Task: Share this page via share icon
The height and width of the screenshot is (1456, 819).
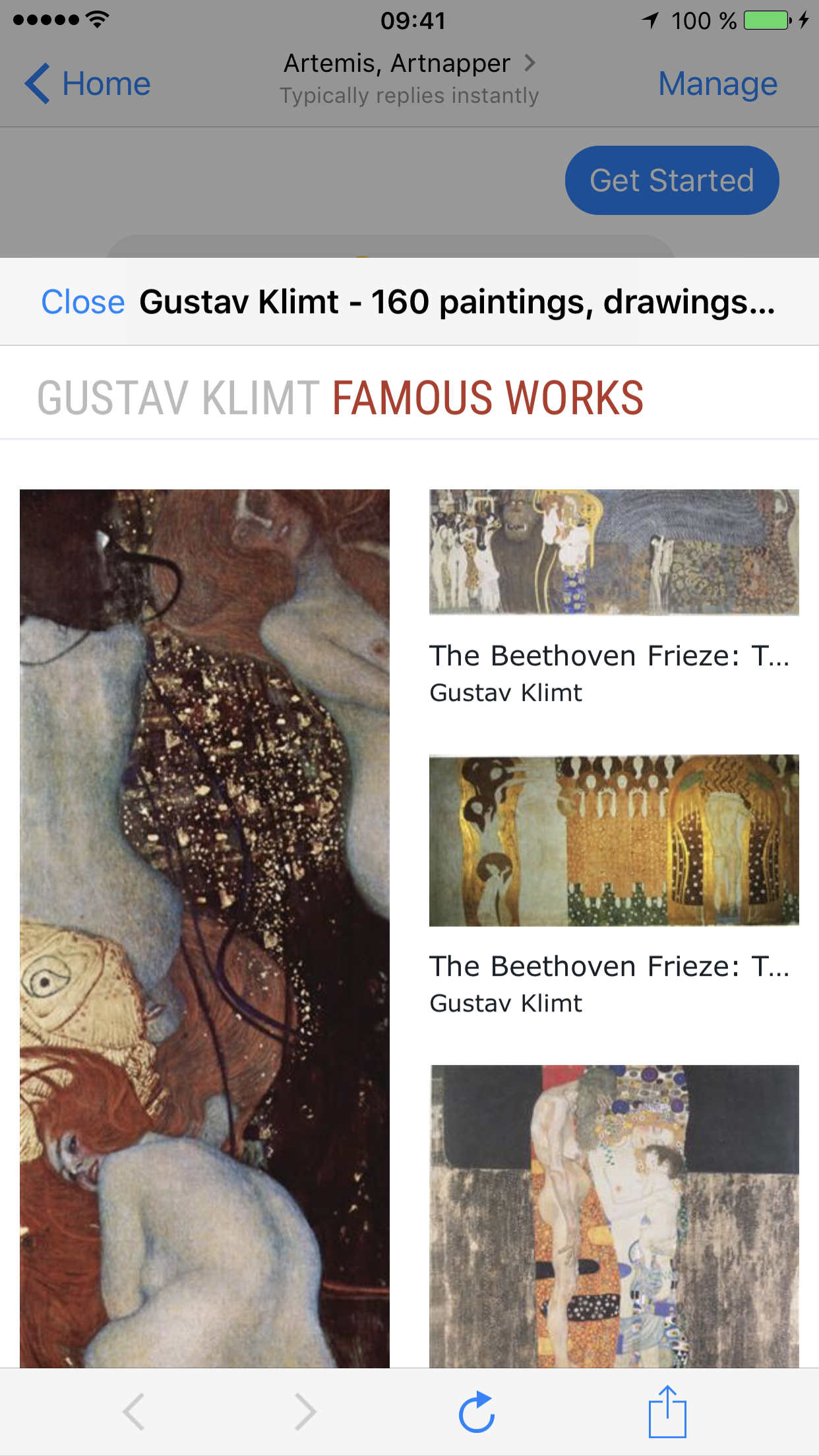Action: coord(667,1412)
